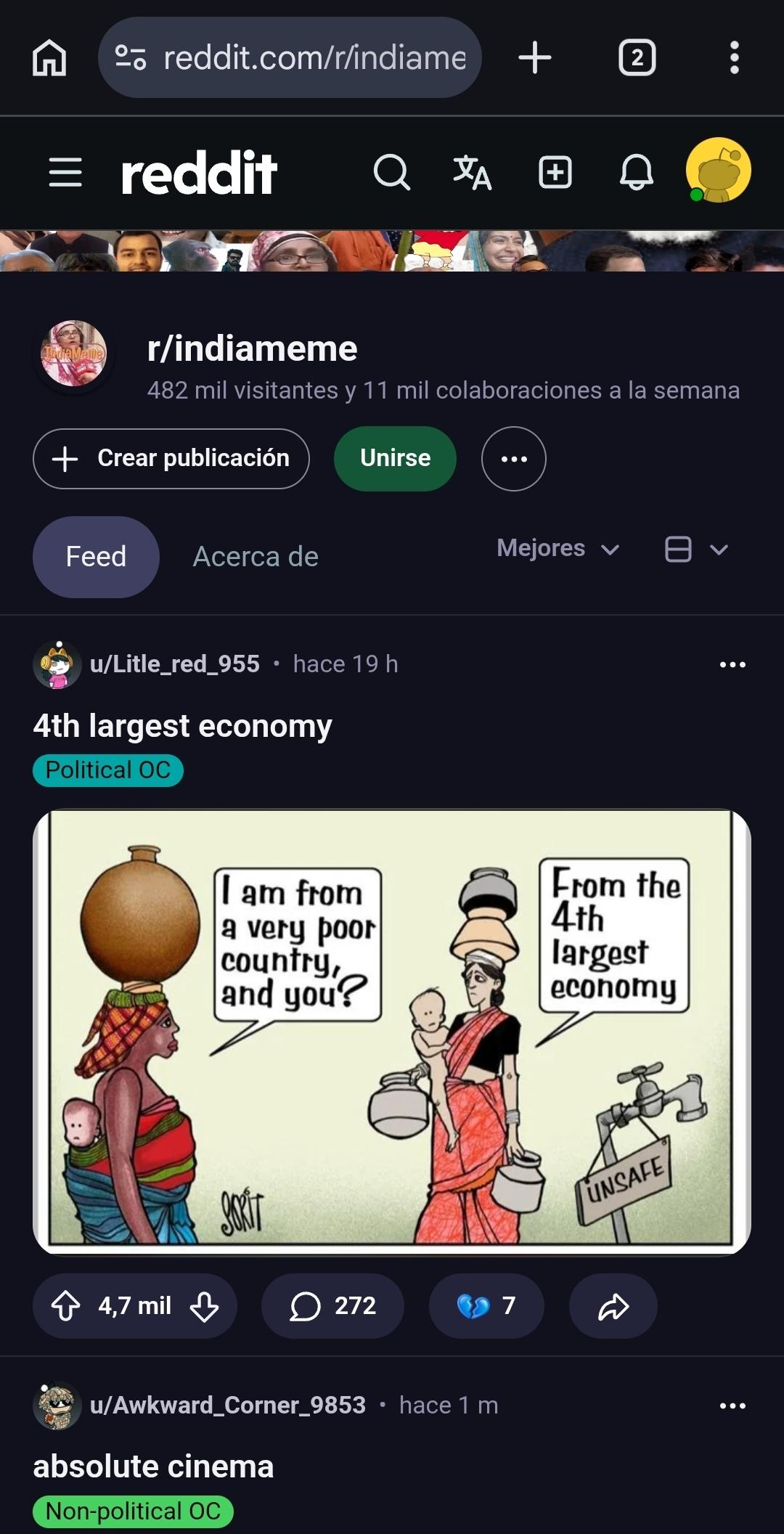
Task: Upvote the 4th largest economy post
Action: click(66, 1305)
